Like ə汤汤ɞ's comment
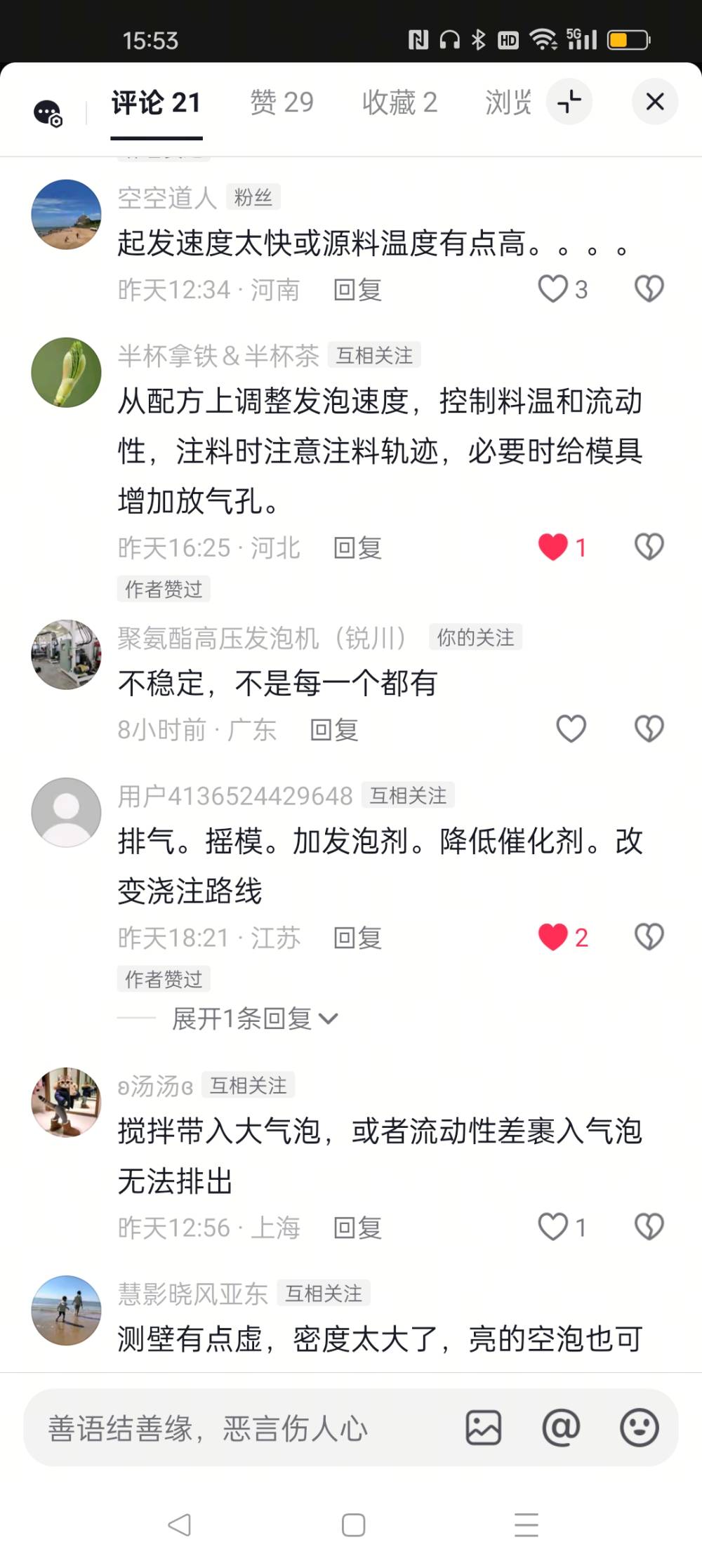Image resolution: width=702 pixels, height=1568 pixels. [553, 1227]
